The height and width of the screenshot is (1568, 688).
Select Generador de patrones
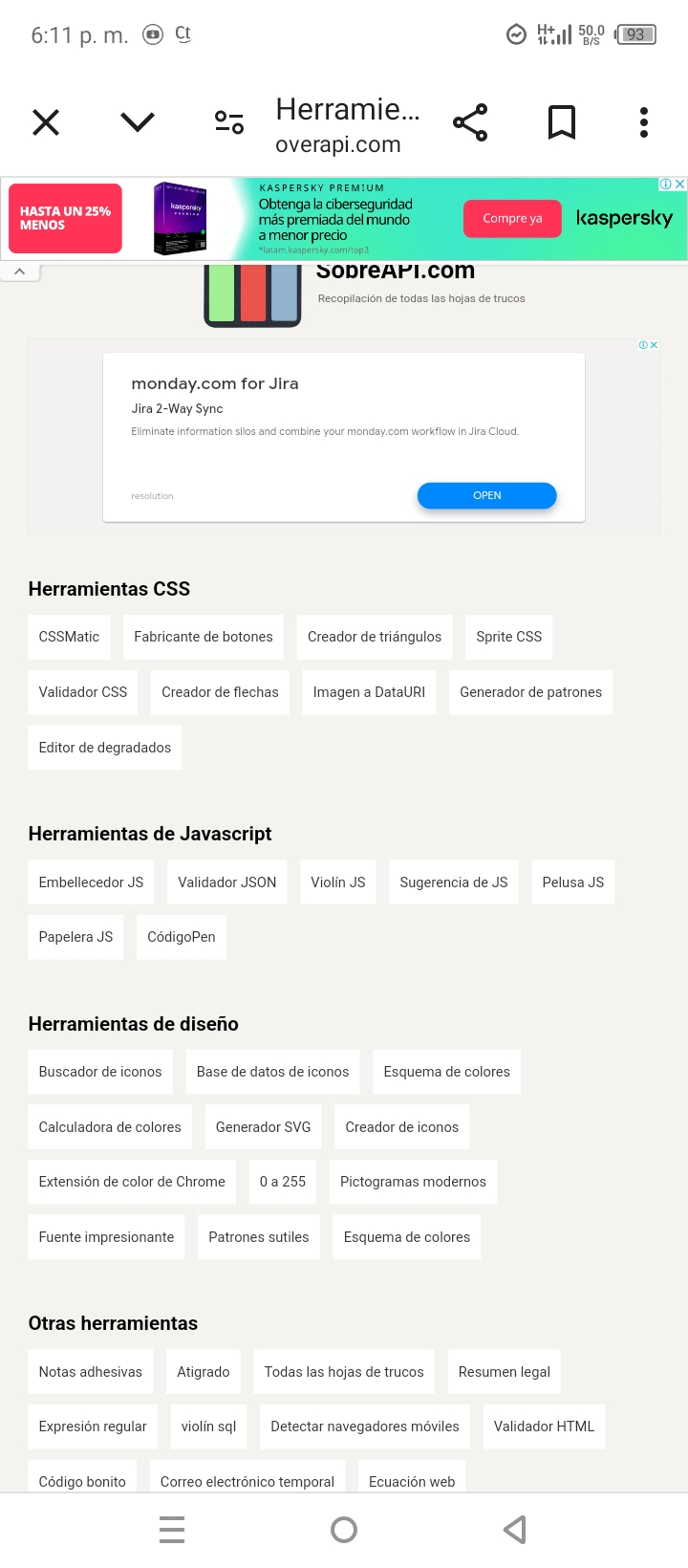click(531, 692)
